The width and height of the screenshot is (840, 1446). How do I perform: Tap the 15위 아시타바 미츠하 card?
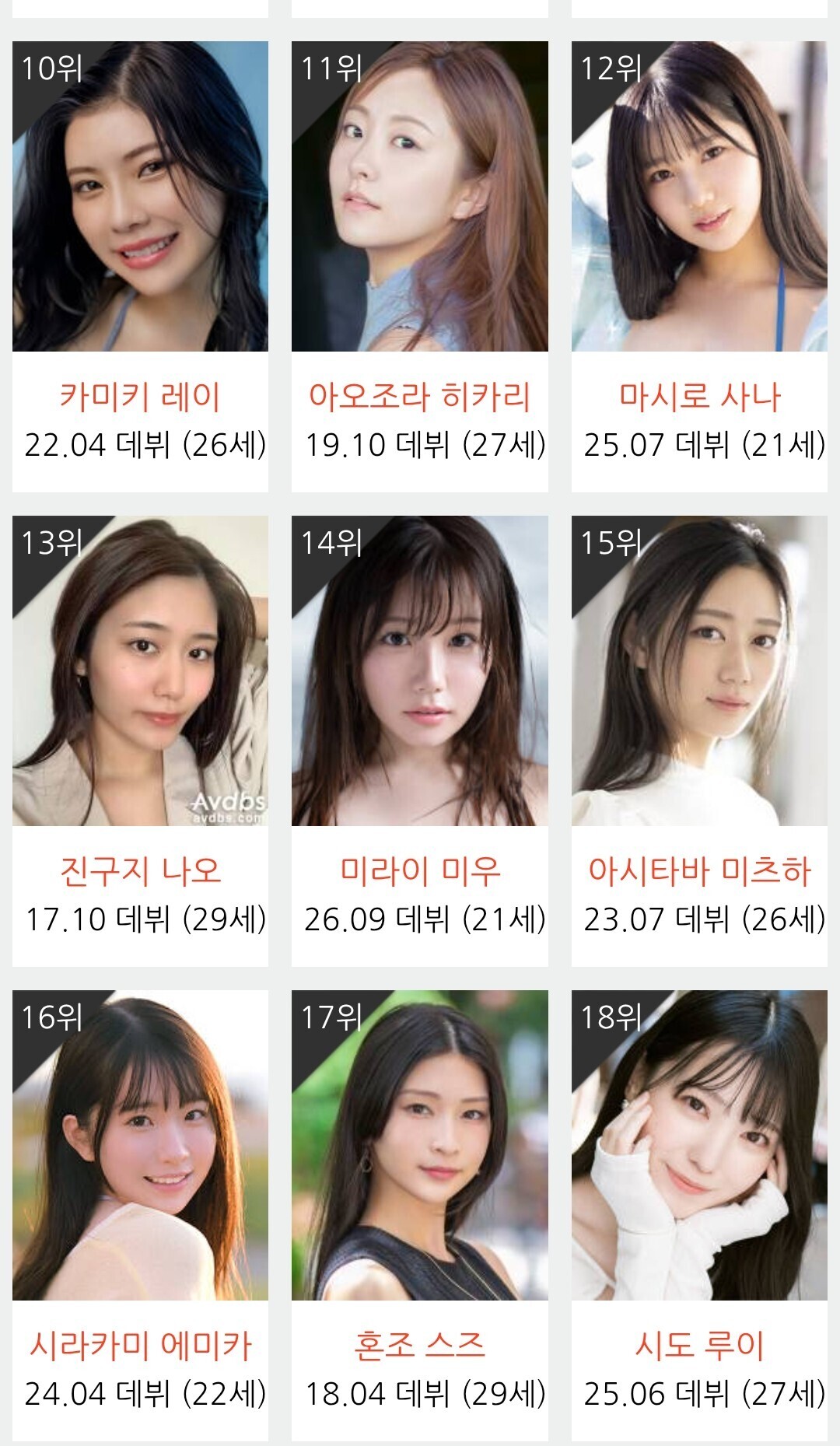[x=699, y=741]
